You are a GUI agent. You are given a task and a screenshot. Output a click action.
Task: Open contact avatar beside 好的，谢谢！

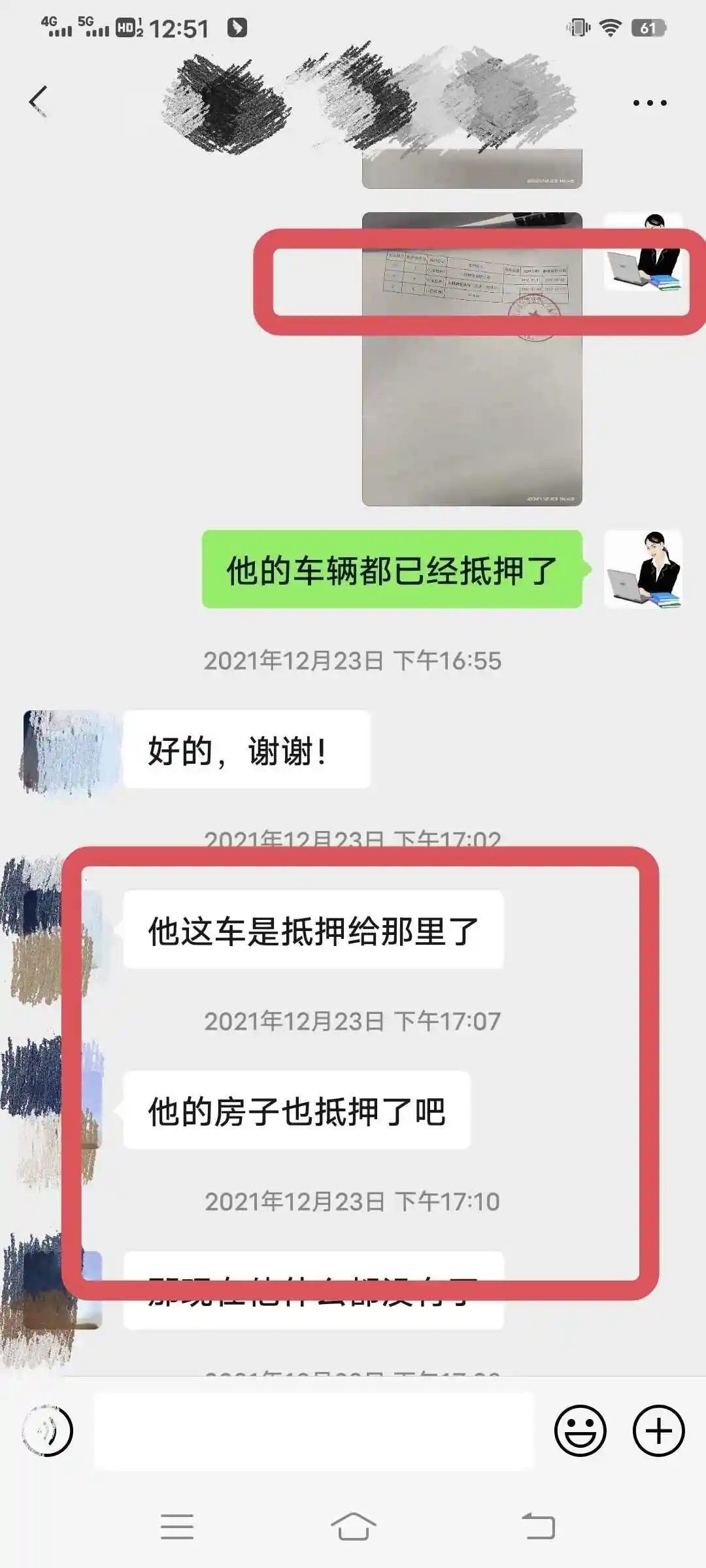tap(70, 750)
